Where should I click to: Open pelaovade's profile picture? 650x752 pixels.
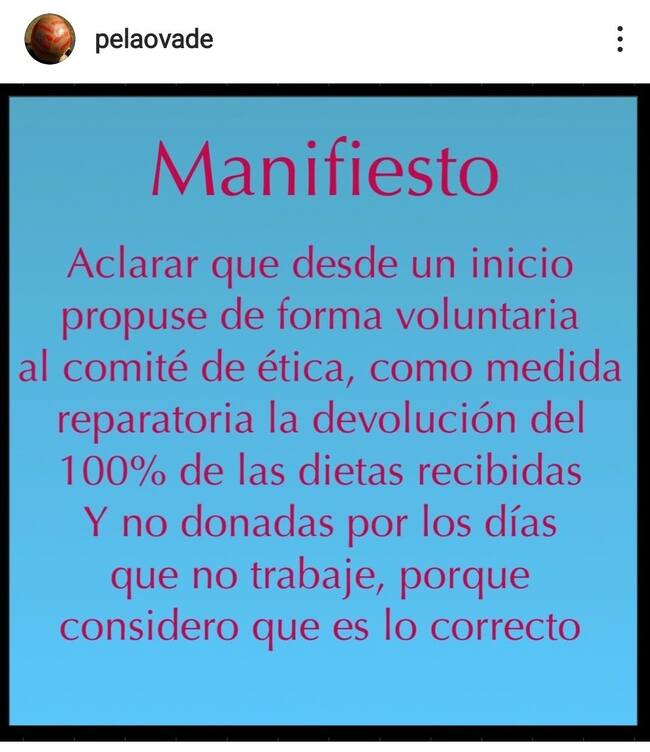tap(49, 40)
